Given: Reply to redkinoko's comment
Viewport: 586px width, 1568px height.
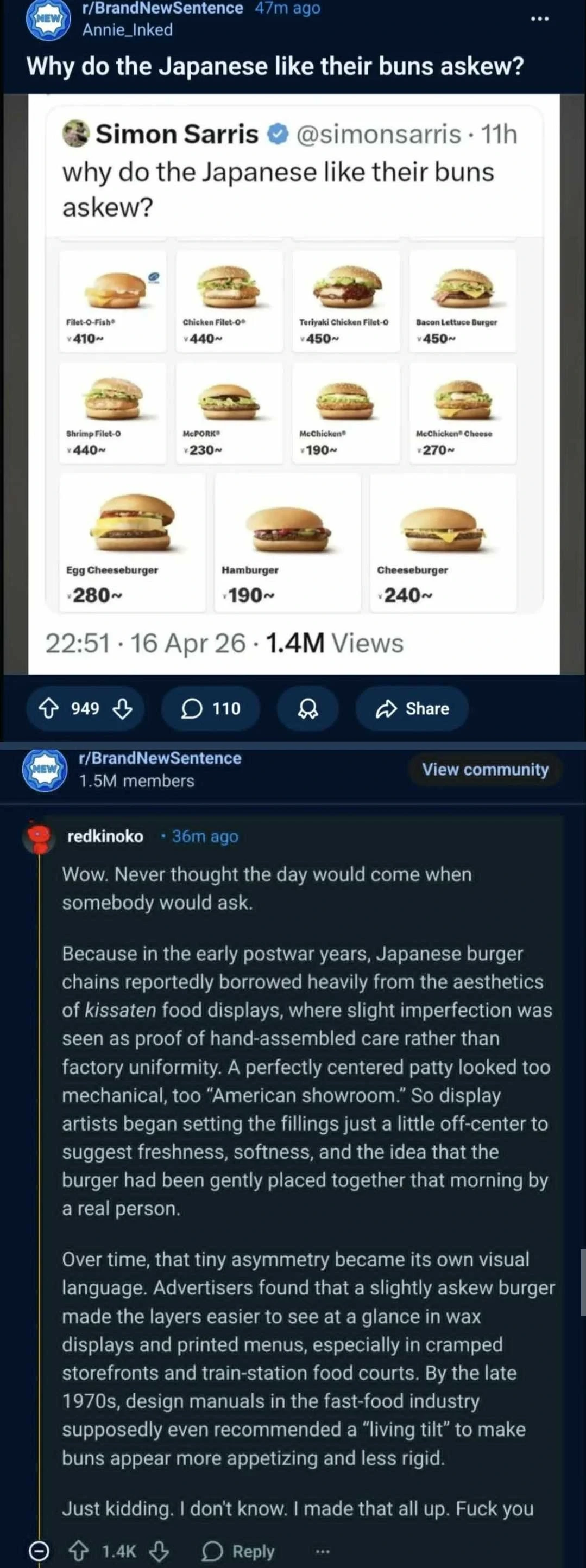Looking at the screenshot, I should (x=238, y=1551).
